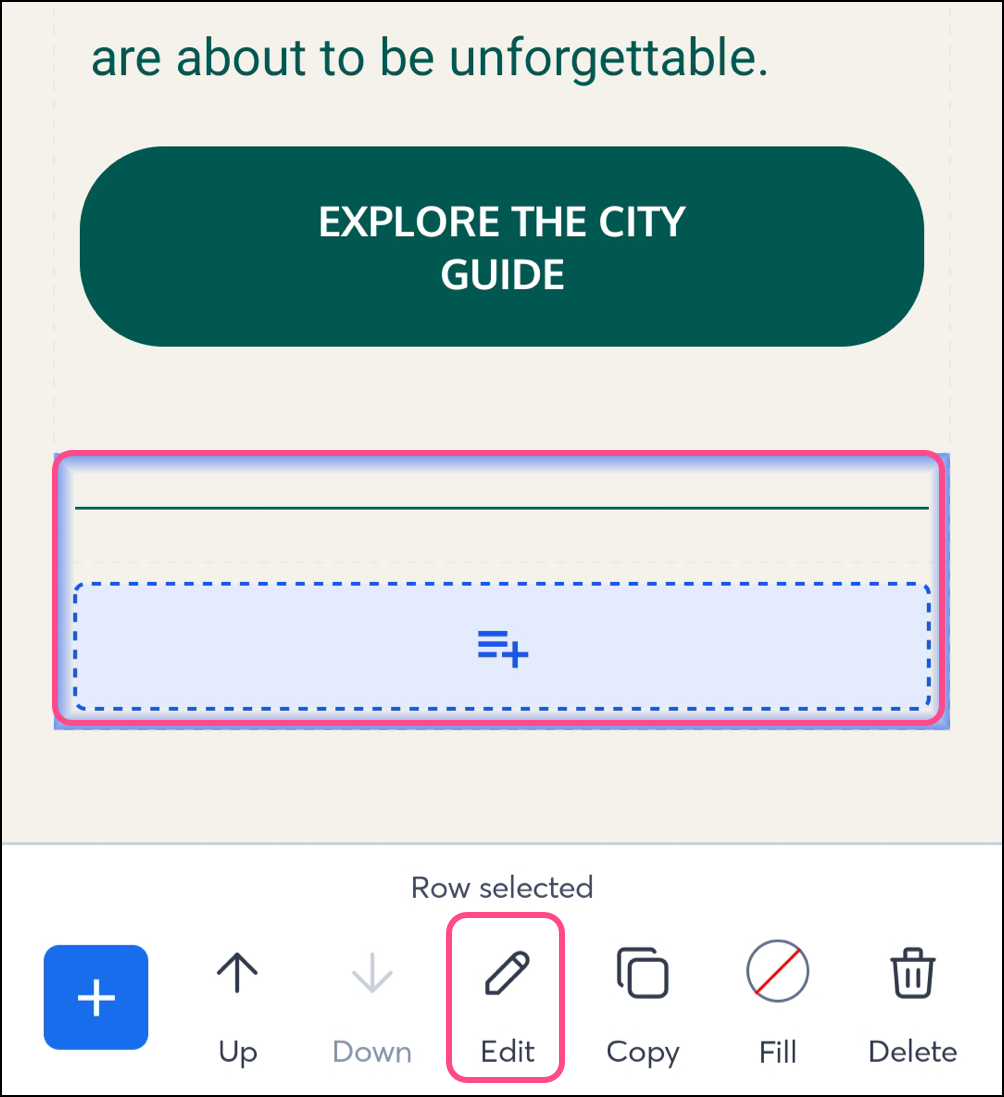Tap the Explore the City Guide button
Viewport: 1004px width, 1097px height.
pyautogui.click(x=502, y=247)
